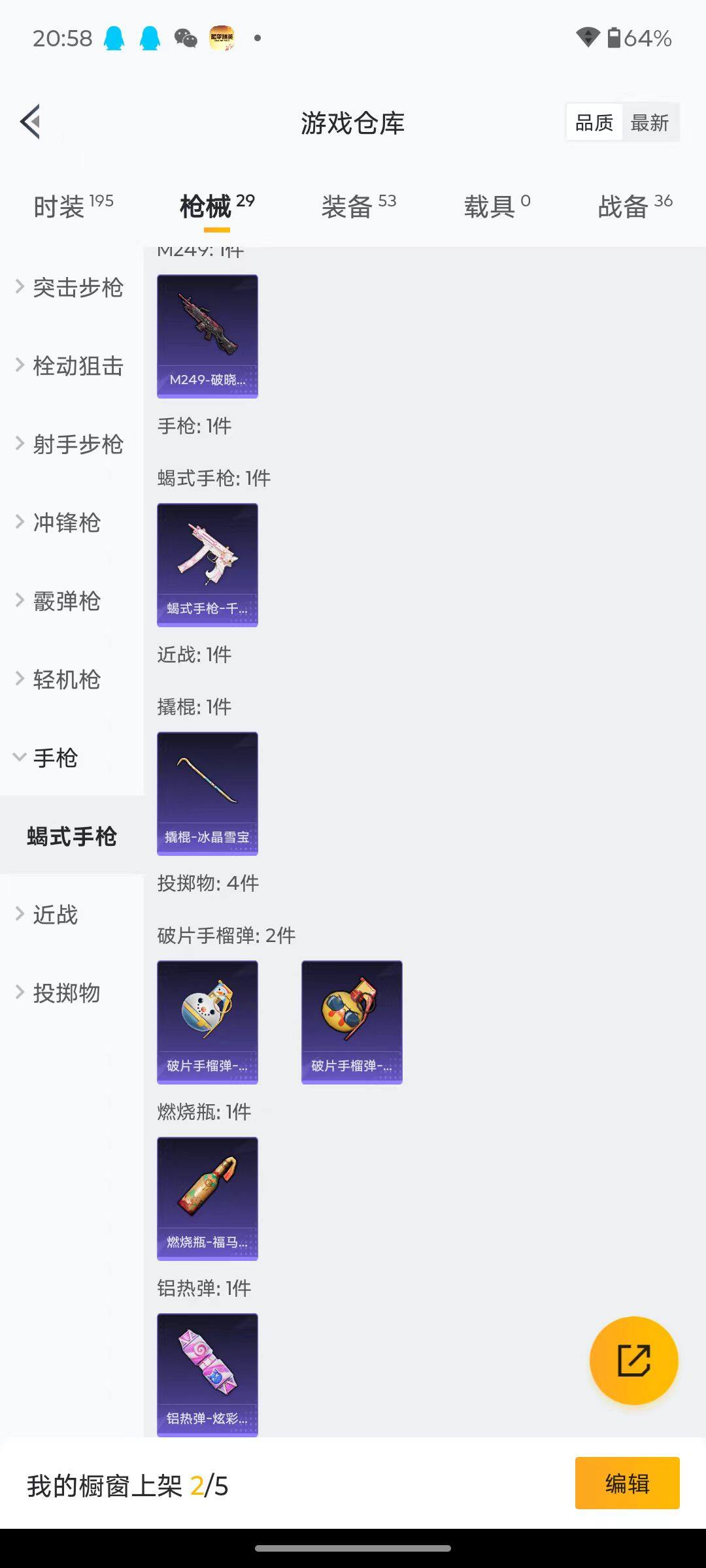Tap the Wi-Fi indicator in the status bar
Image resolution: width=706 pixels, height=1568 pixels.
tap(588, 38)
